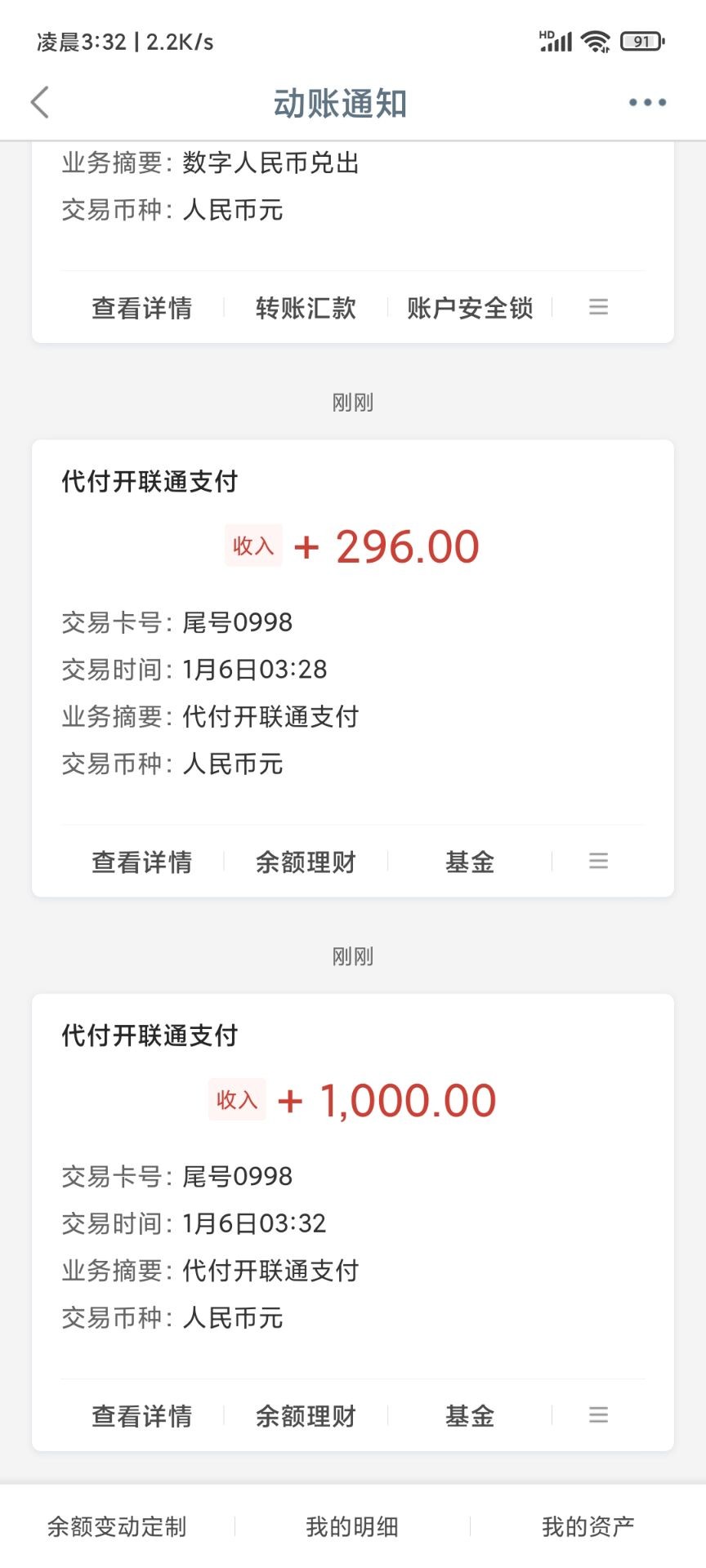Go back from 动账通知 page
The image size is (706, 1568).
pyautogui.click(x=39, y=103)
